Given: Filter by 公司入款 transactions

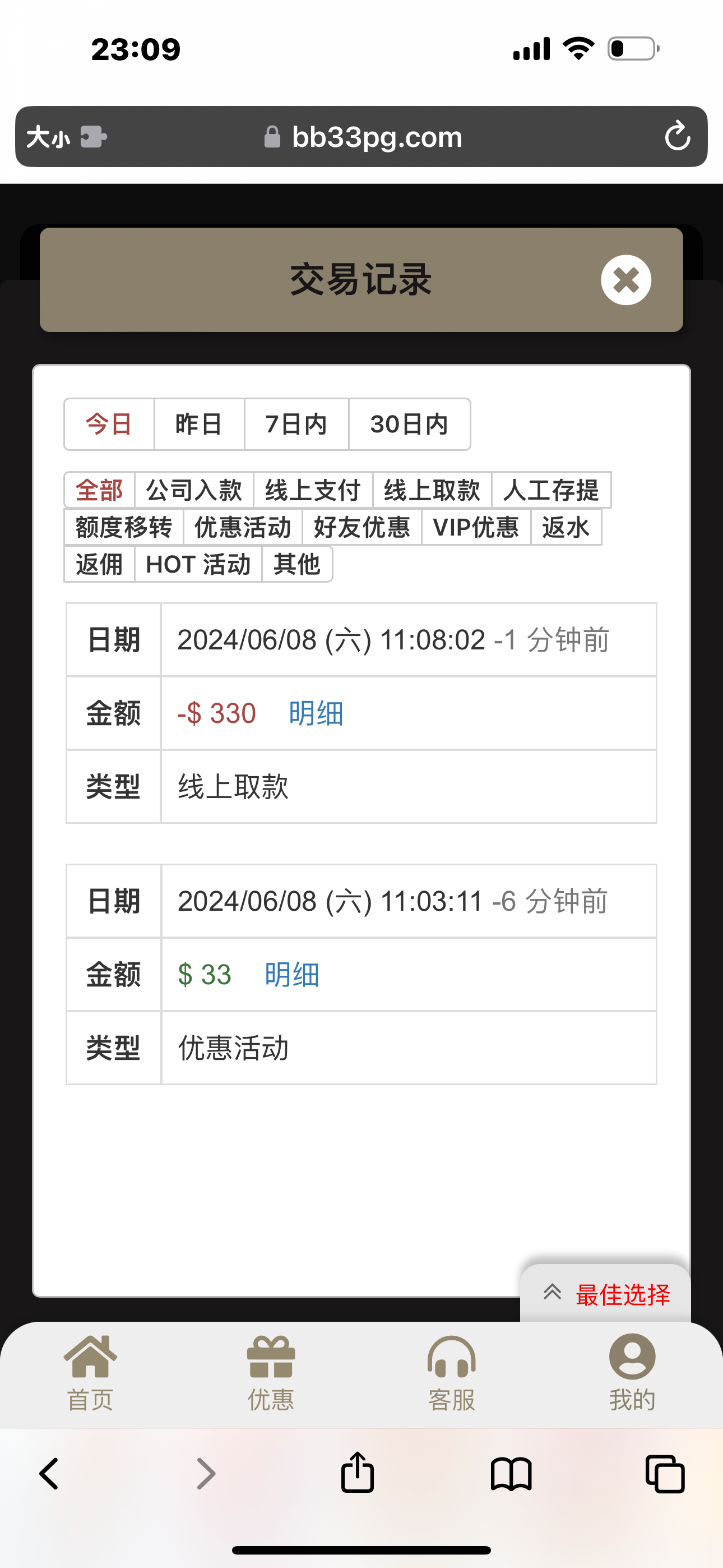Looking at the screenshot, I should pos(193,490).
